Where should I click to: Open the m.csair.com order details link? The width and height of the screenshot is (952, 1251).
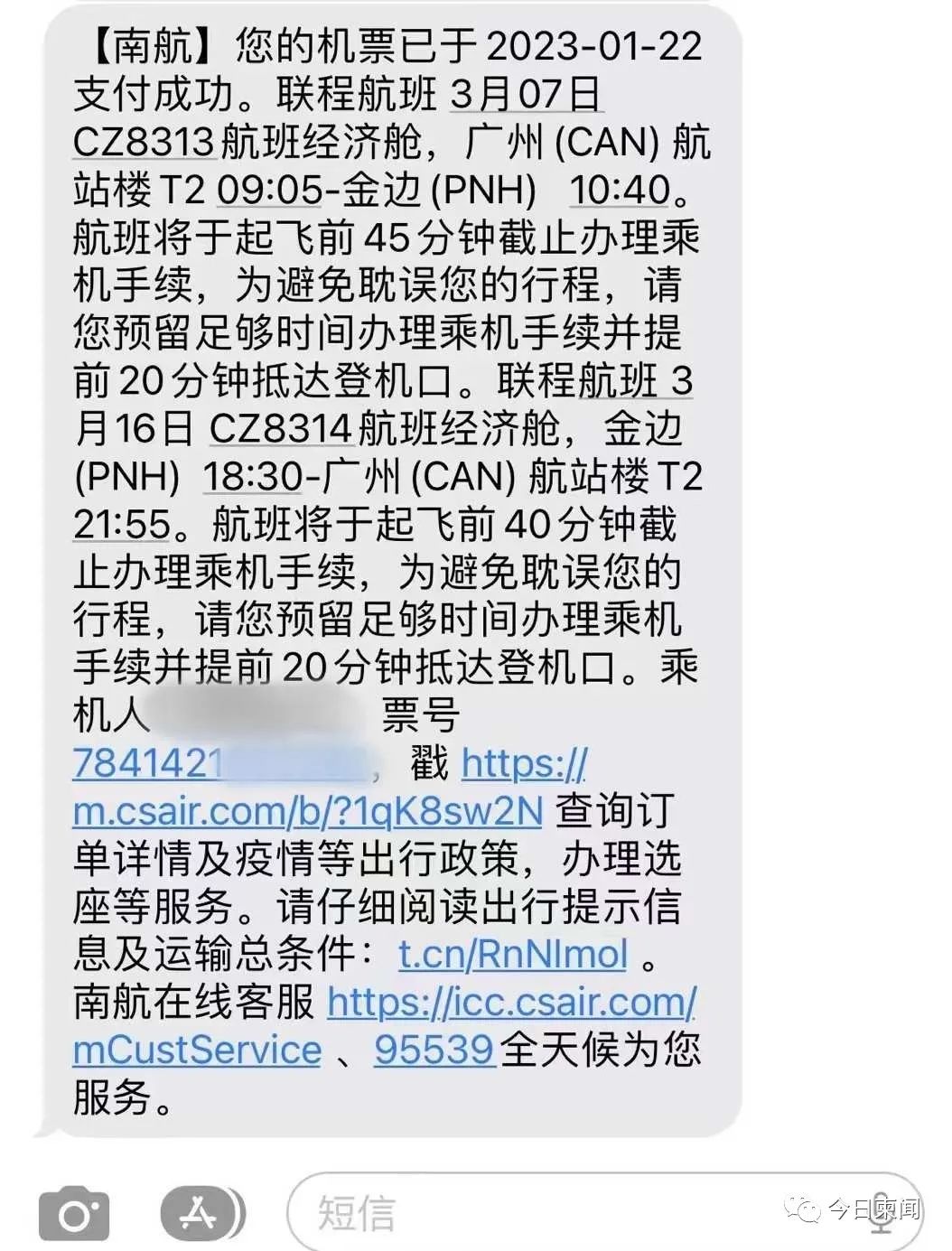(x=307, y=812)
